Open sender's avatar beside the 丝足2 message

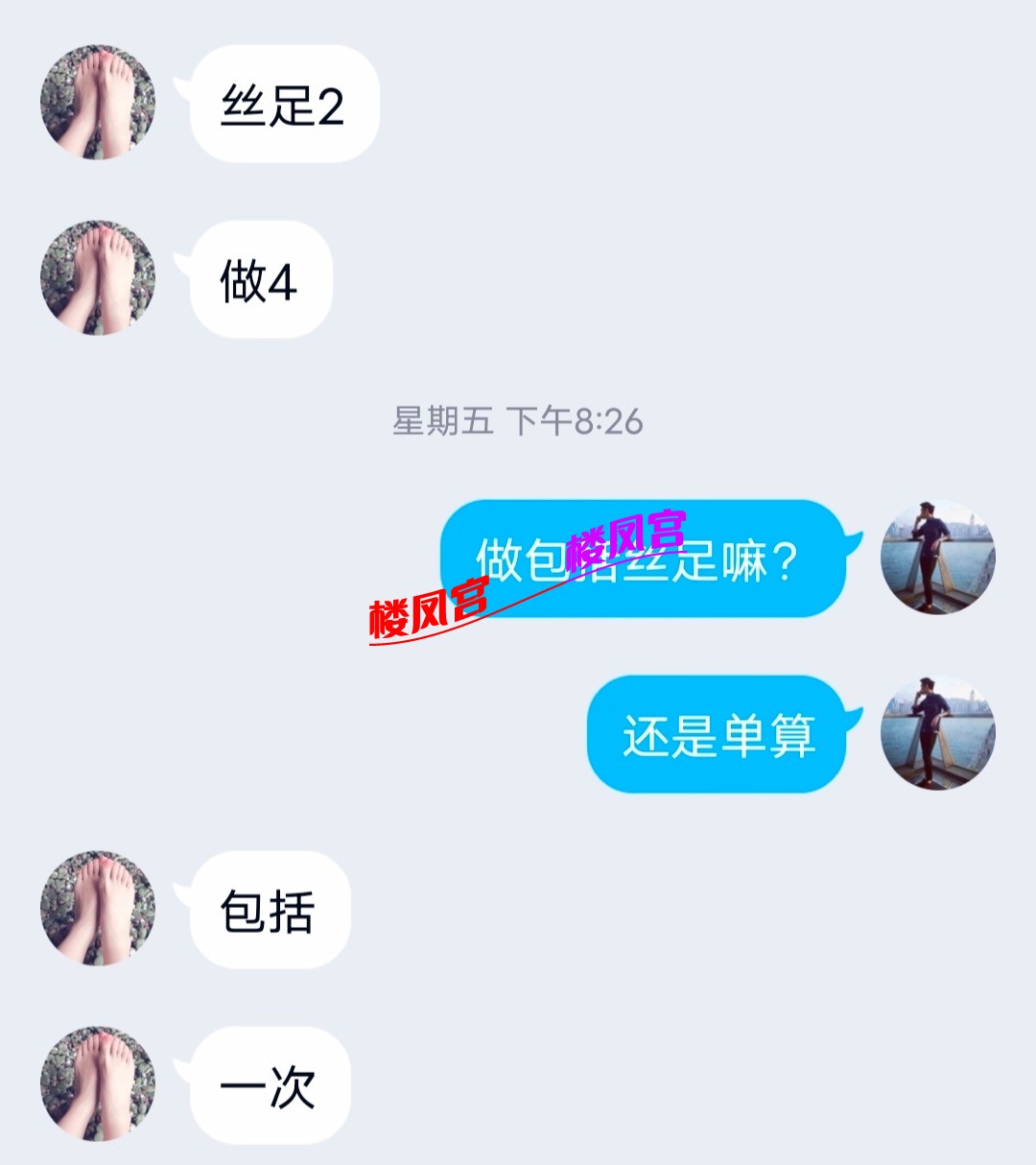[98, 103]
